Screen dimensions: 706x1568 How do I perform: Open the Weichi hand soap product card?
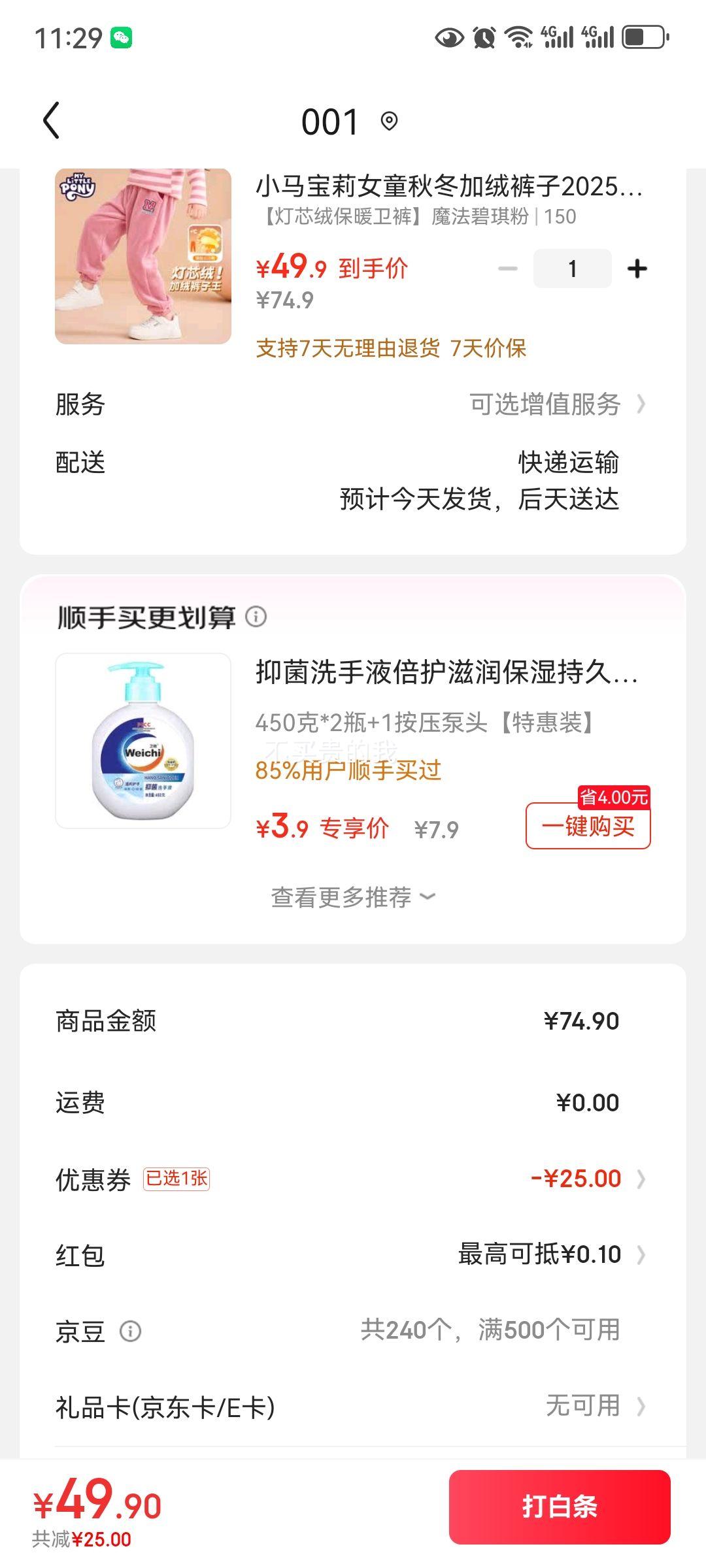(143, 741)
